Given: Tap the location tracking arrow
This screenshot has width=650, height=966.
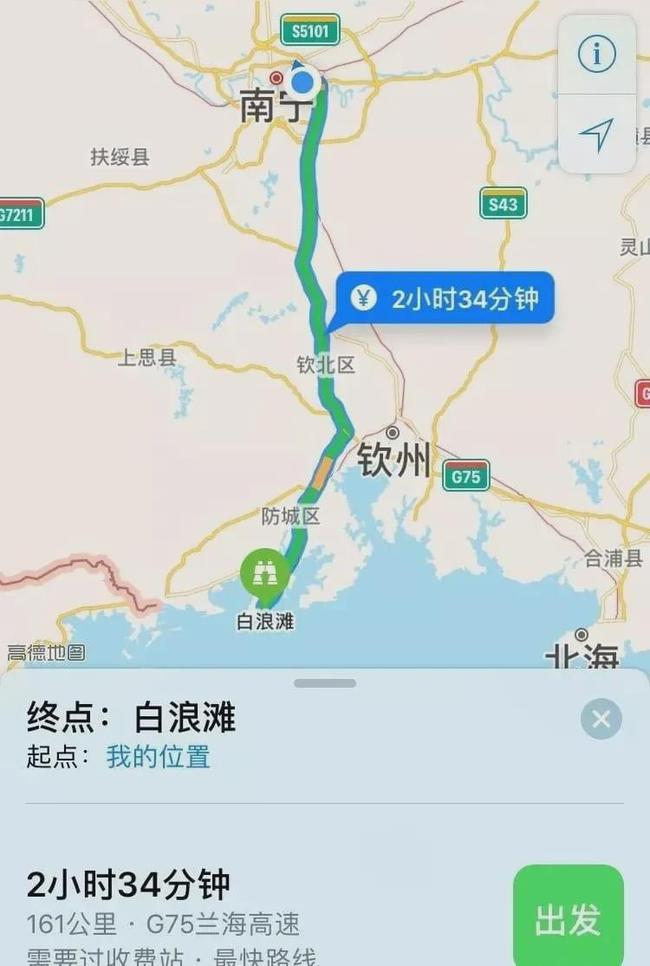Looking at the screenshot, I should pyautogui.click(x=597, y=134).
